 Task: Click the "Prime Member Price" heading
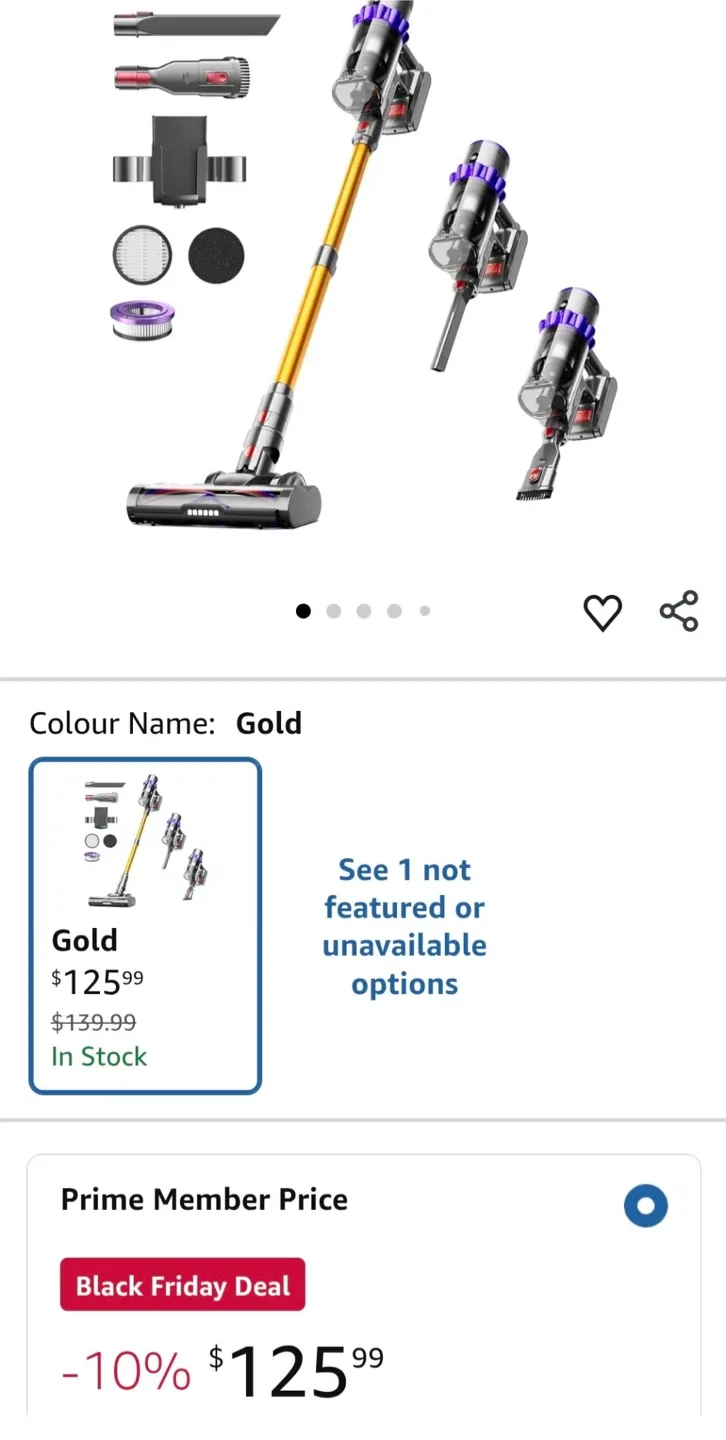(x=204, y=1199)
